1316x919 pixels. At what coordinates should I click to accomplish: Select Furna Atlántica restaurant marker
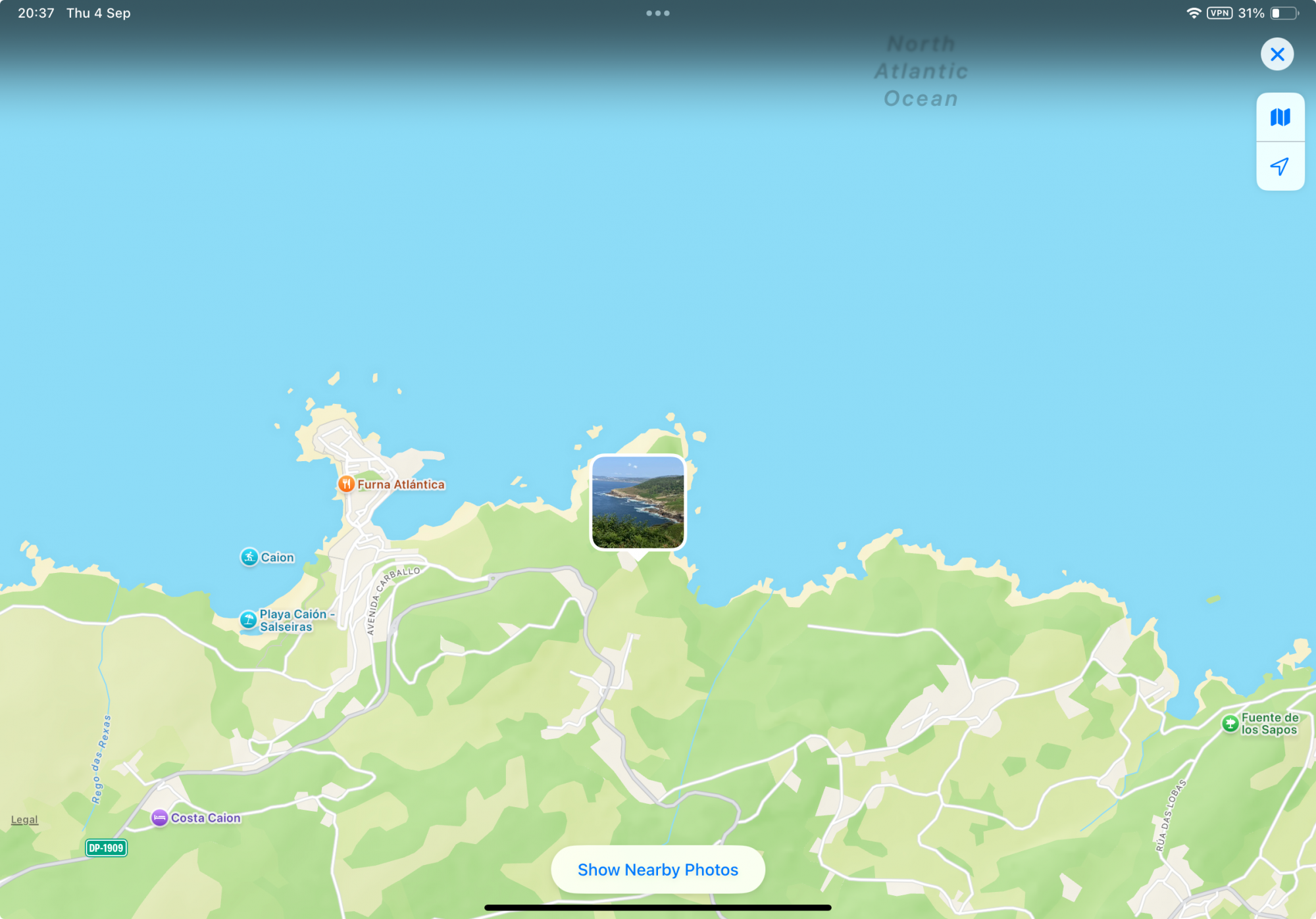(x=347, y=484)
